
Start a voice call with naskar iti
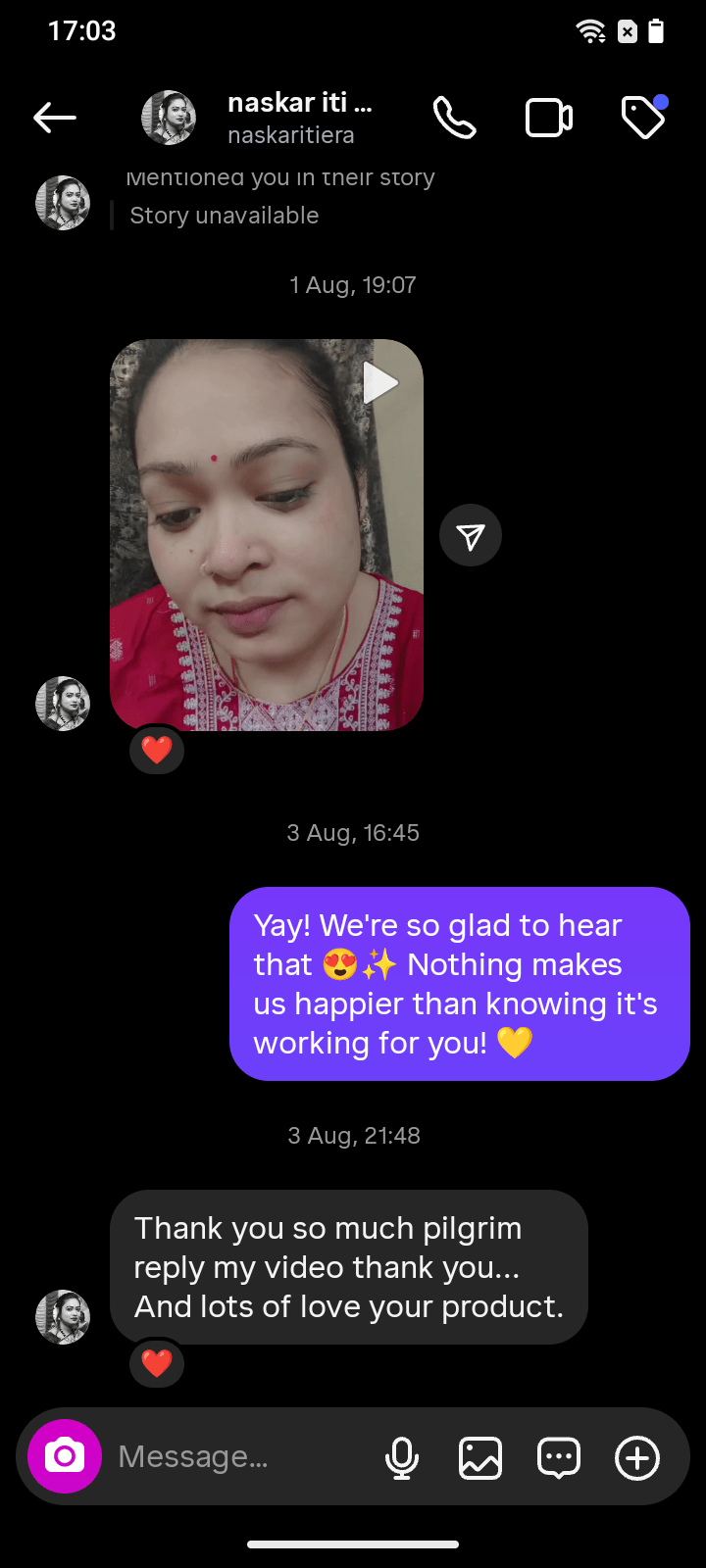455,119
